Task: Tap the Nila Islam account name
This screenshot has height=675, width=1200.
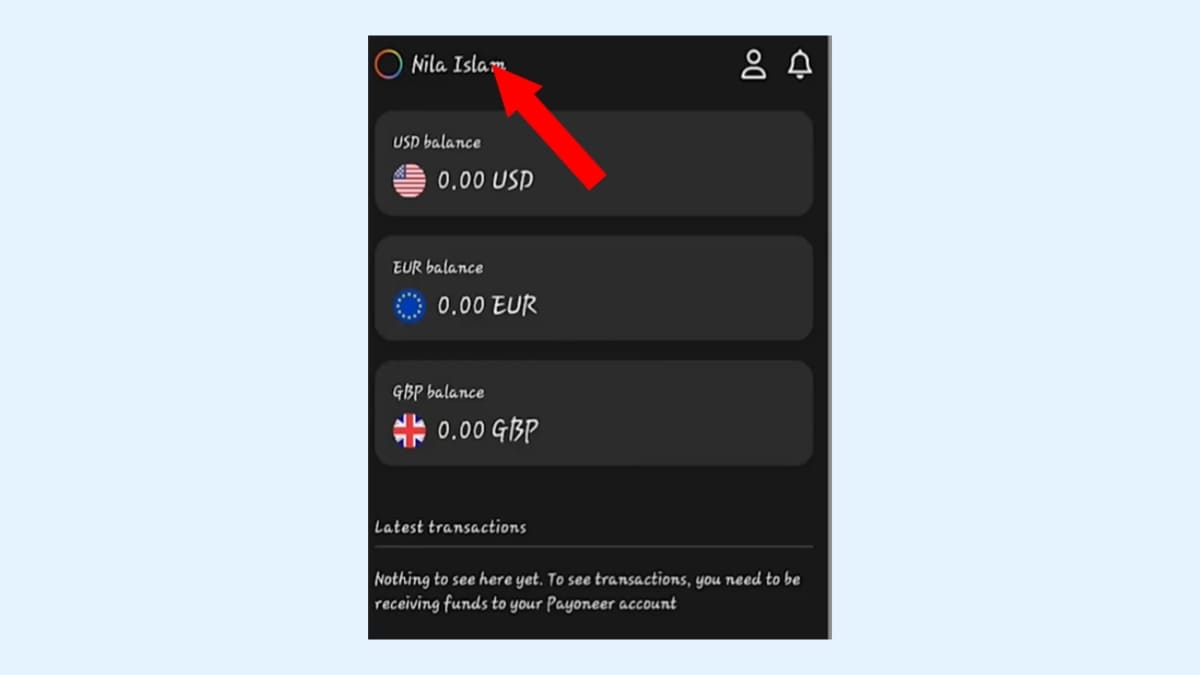Action: coord(457,66)
